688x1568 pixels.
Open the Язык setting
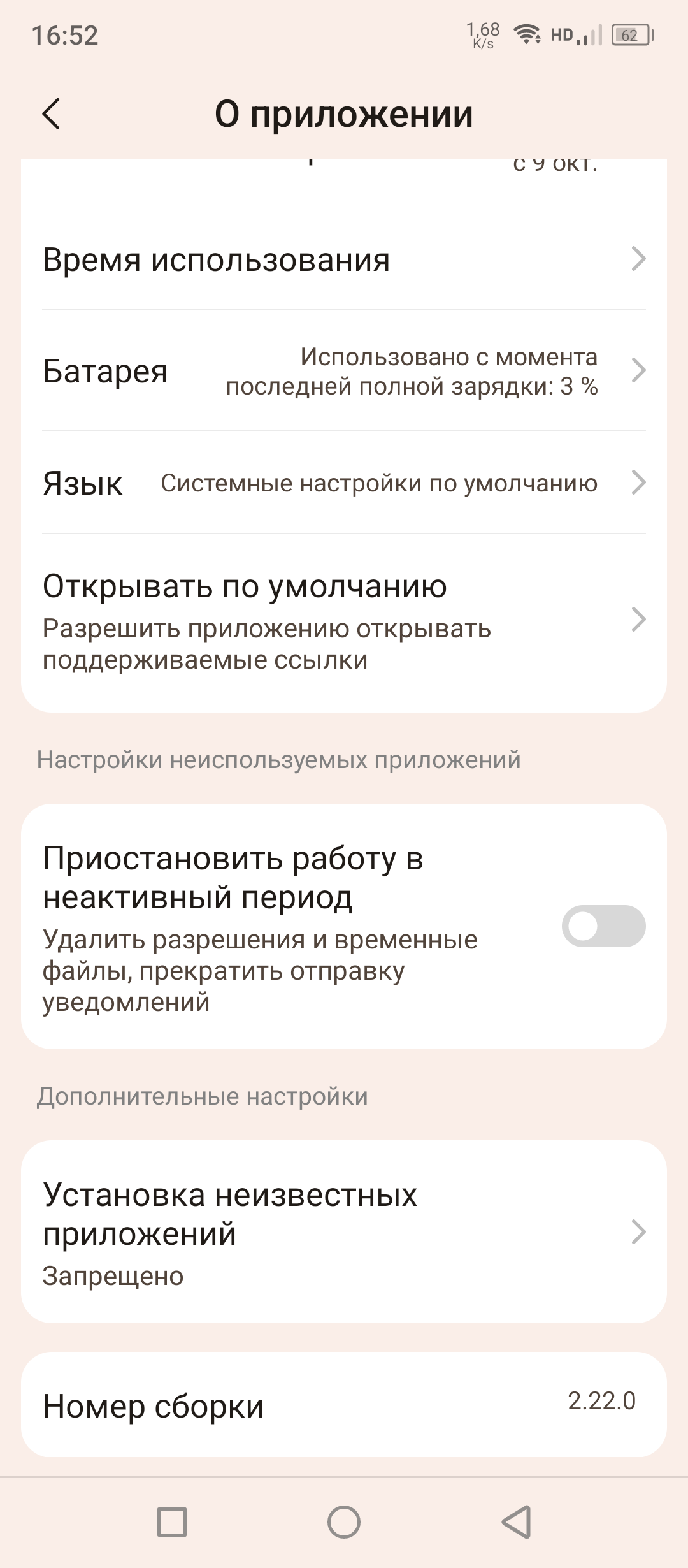point(344,483)
